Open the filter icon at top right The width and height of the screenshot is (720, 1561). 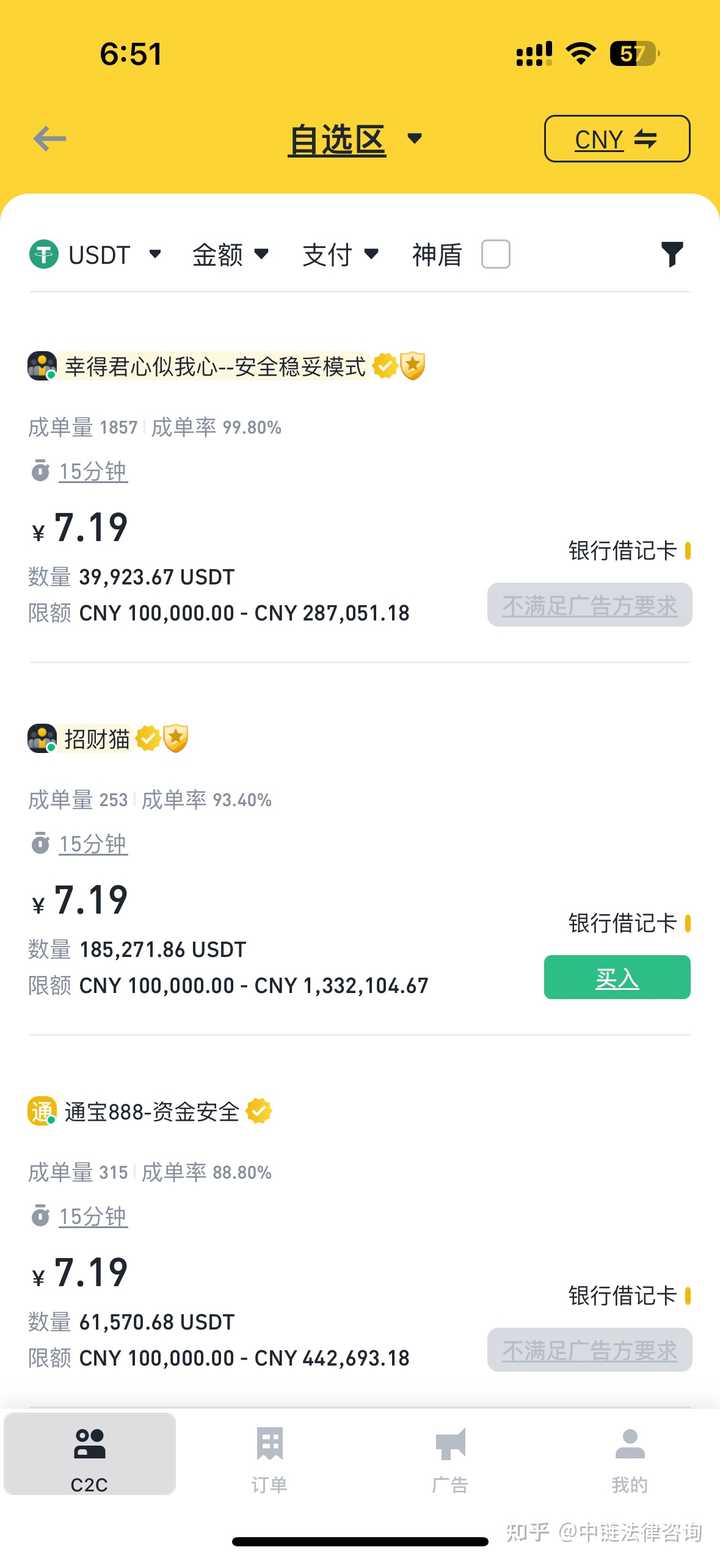672,255
